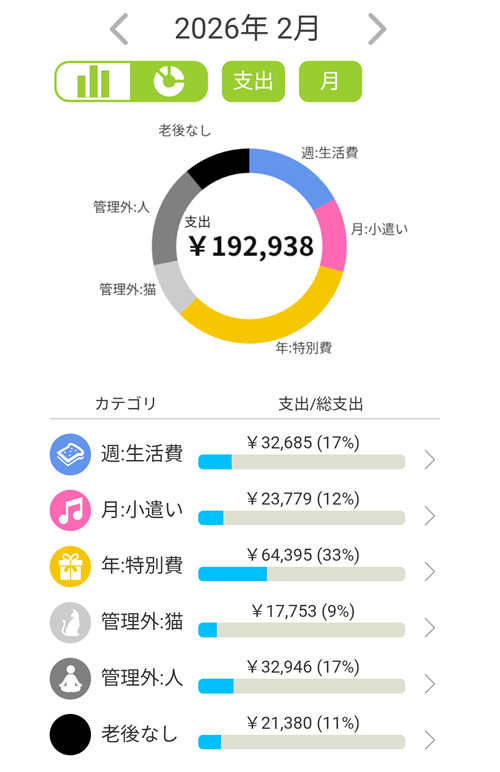Switch to the bar chart view
This screenshot has width=500, height=772.
coord(94,81)
